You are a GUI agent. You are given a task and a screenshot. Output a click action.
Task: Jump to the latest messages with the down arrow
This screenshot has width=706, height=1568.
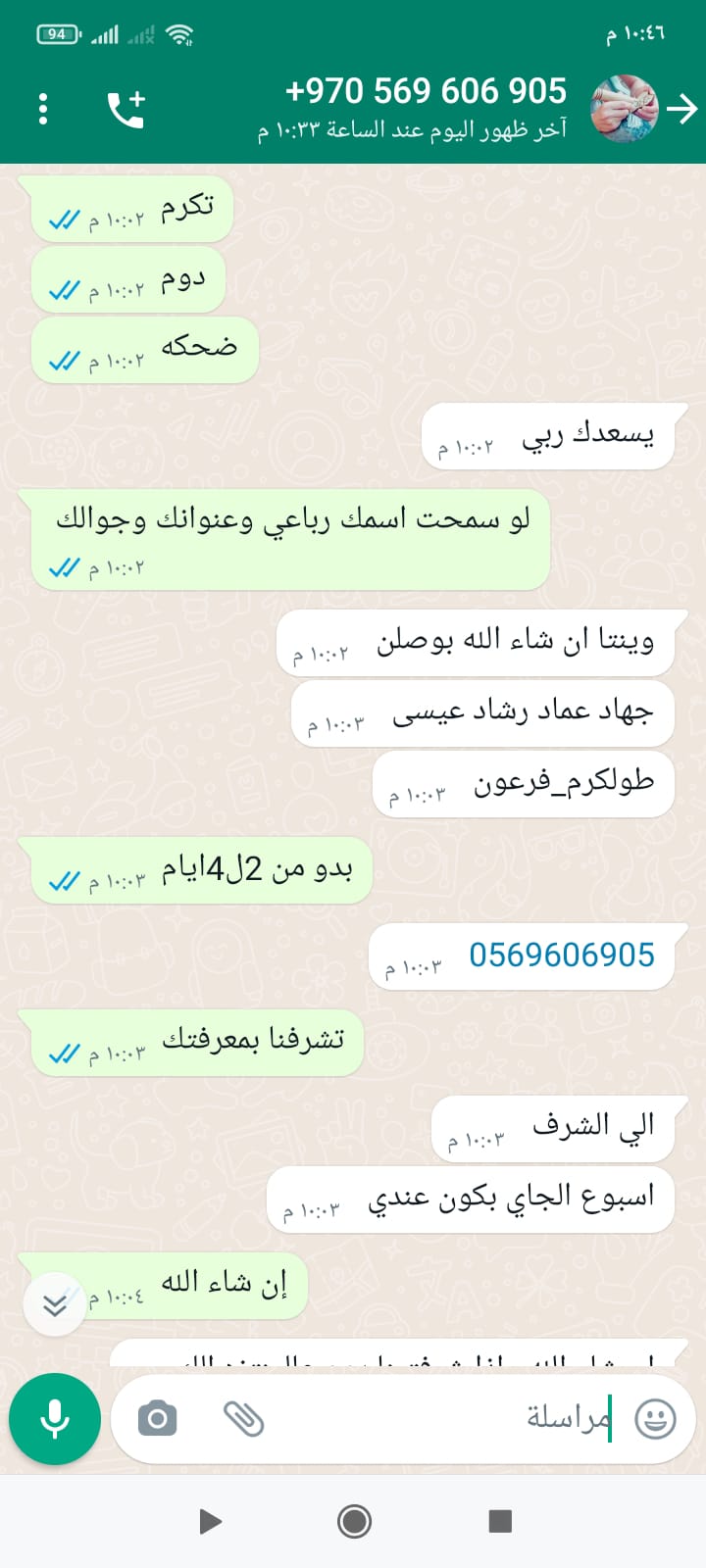point(55,1304)
